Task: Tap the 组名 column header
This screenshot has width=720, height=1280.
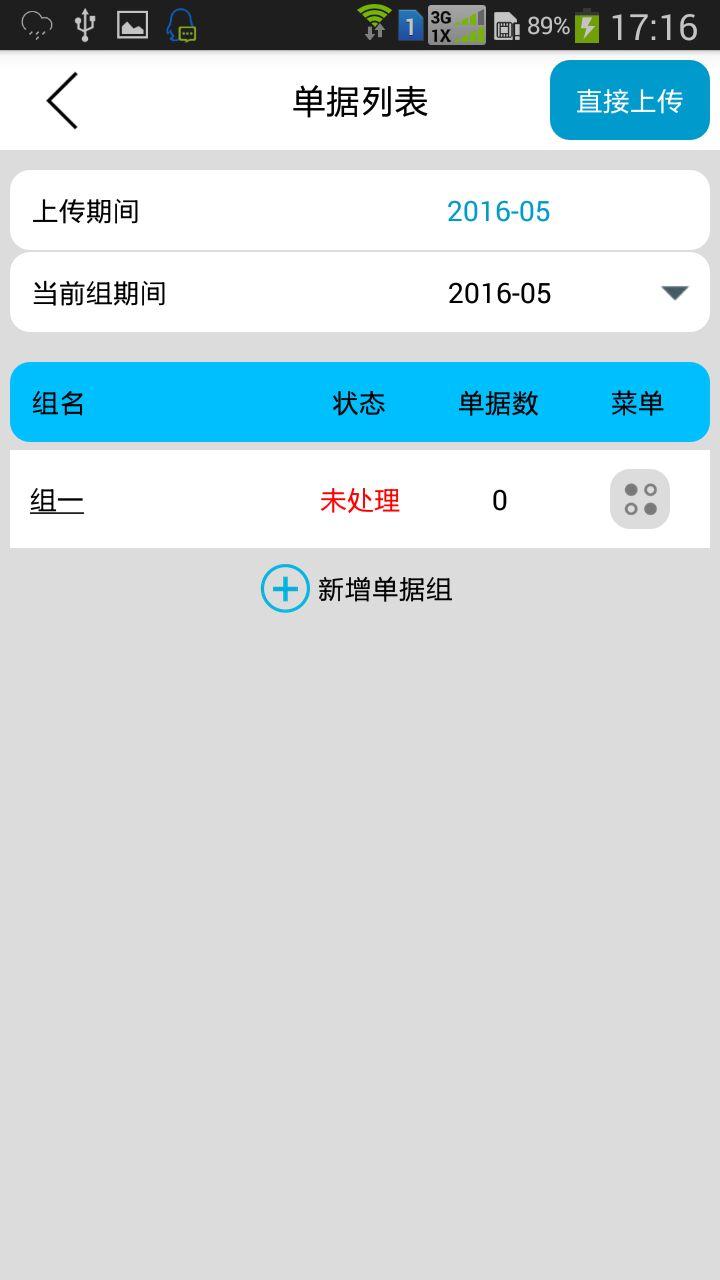Action: coord(56,402)
